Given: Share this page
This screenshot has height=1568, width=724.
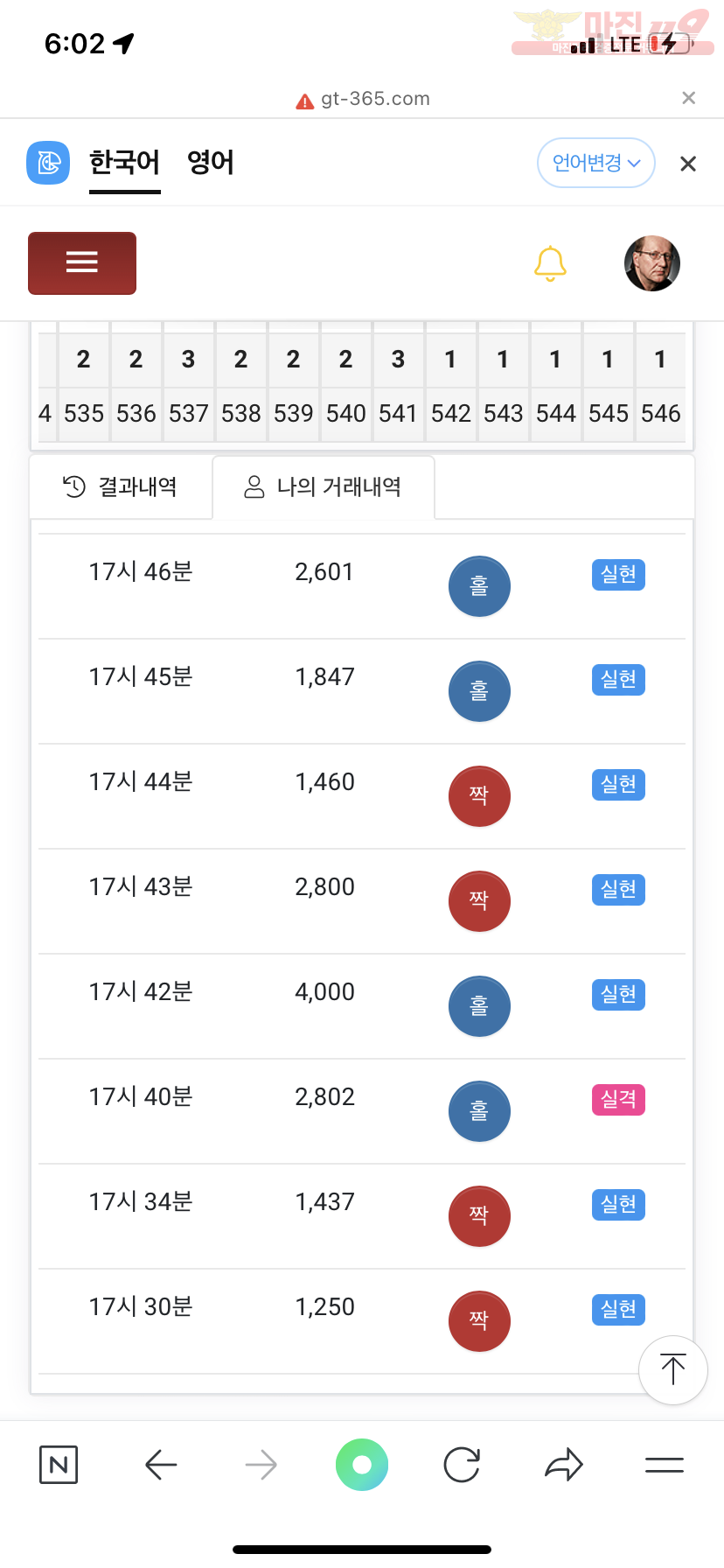Looking at the screenshot, I should click(564, 1465).
